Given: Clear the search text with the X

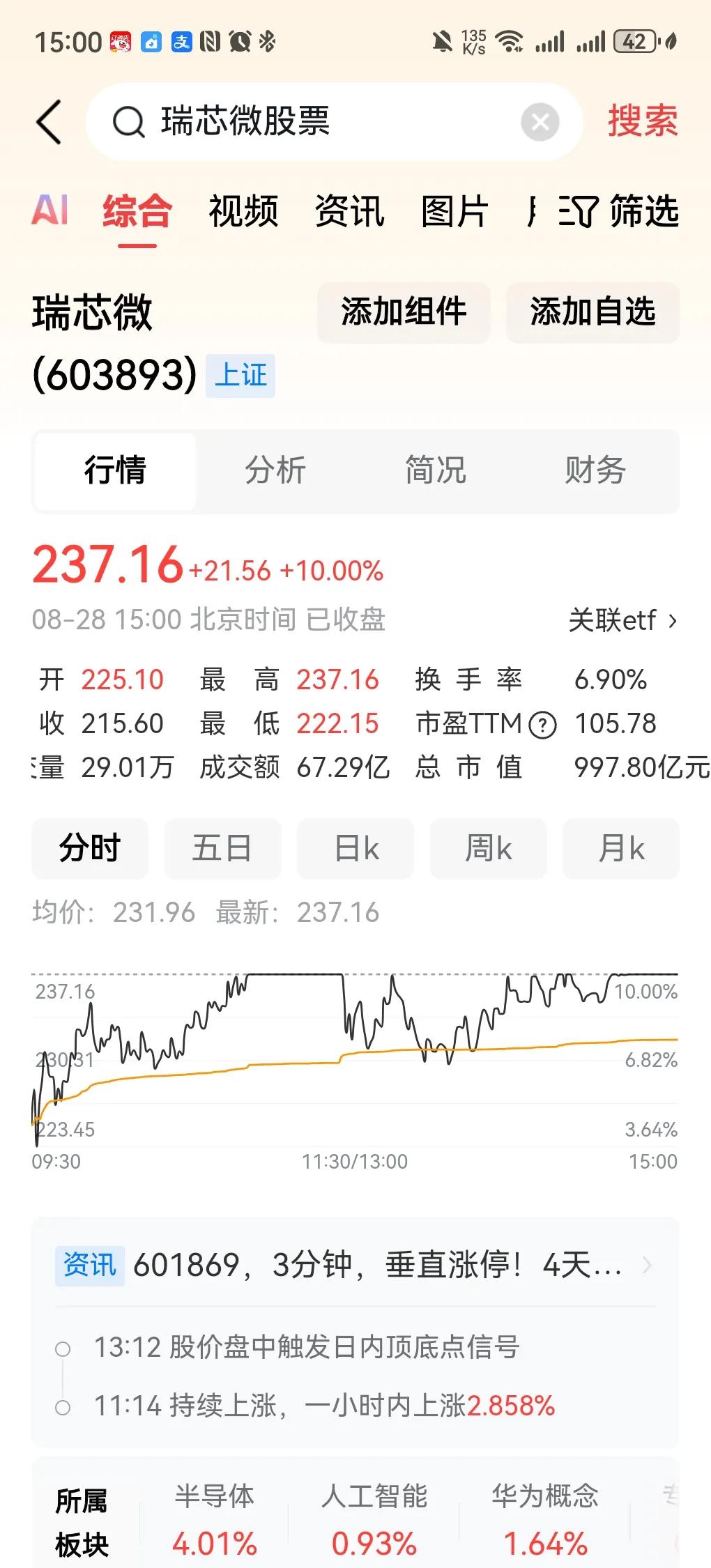Looking at the screenshot, I should pos(540,123).
